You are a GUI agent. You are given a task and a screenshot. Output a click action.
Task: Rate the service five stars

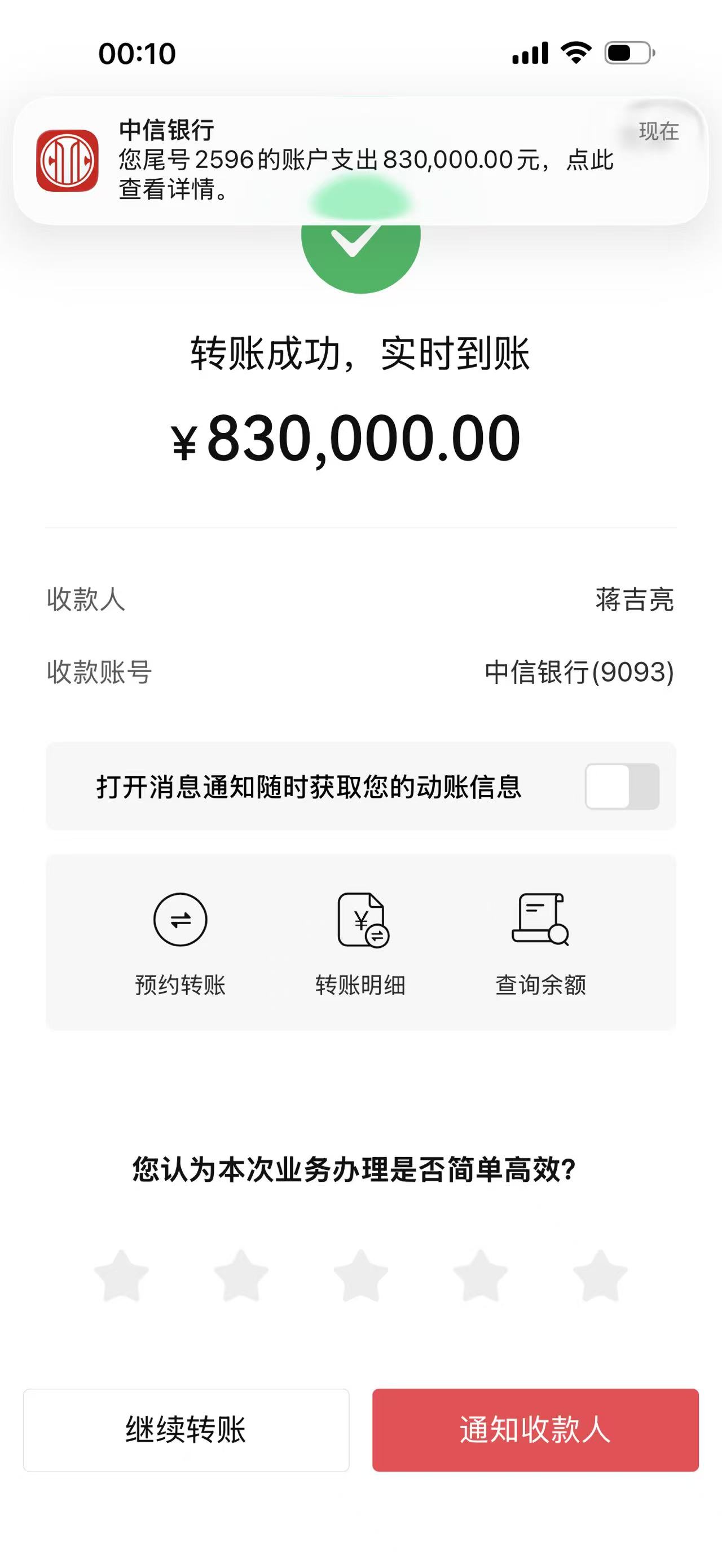[600, 1276]
